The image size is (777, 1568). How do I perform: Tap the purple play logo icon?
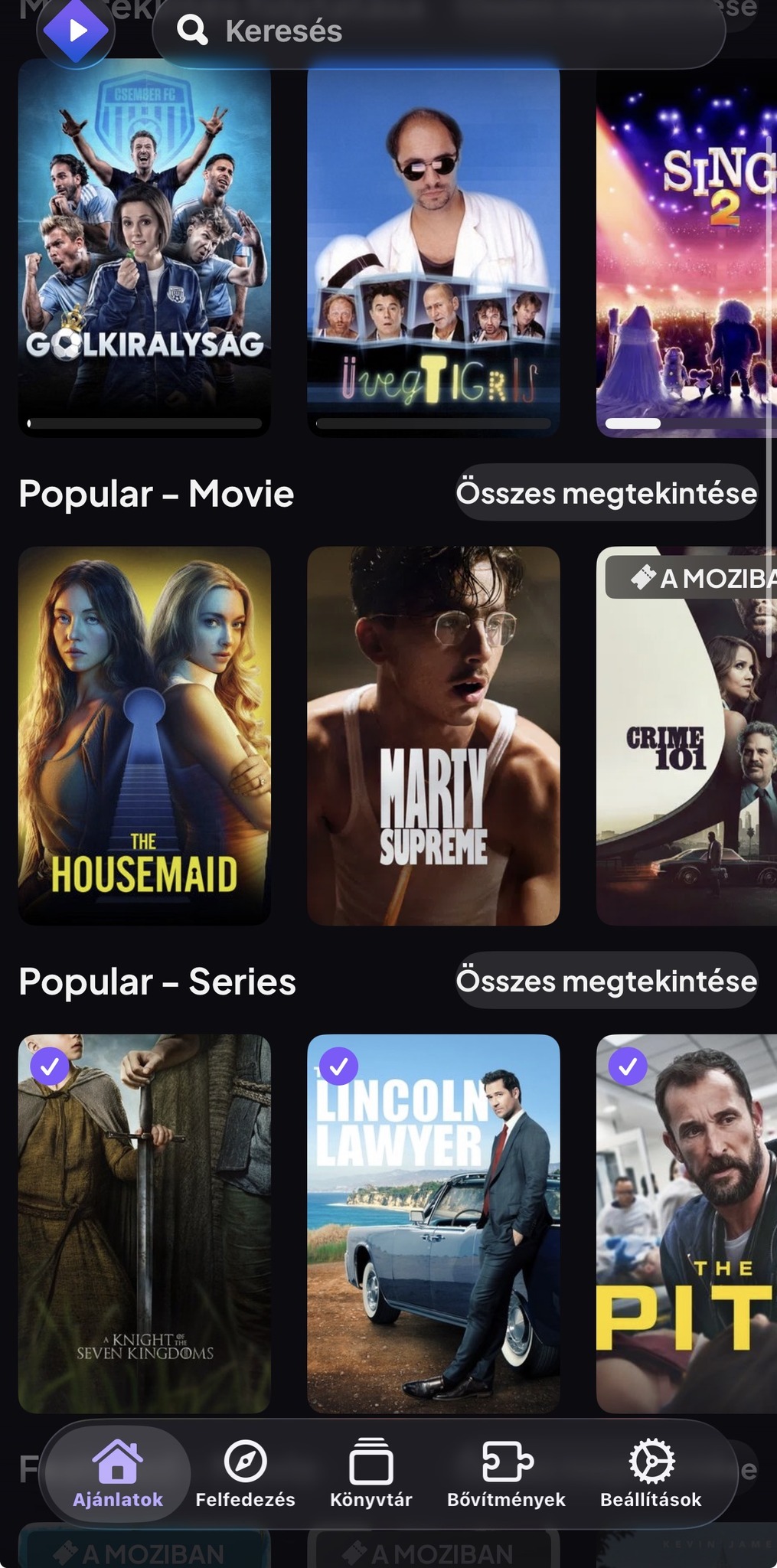(x=76, y=31)
